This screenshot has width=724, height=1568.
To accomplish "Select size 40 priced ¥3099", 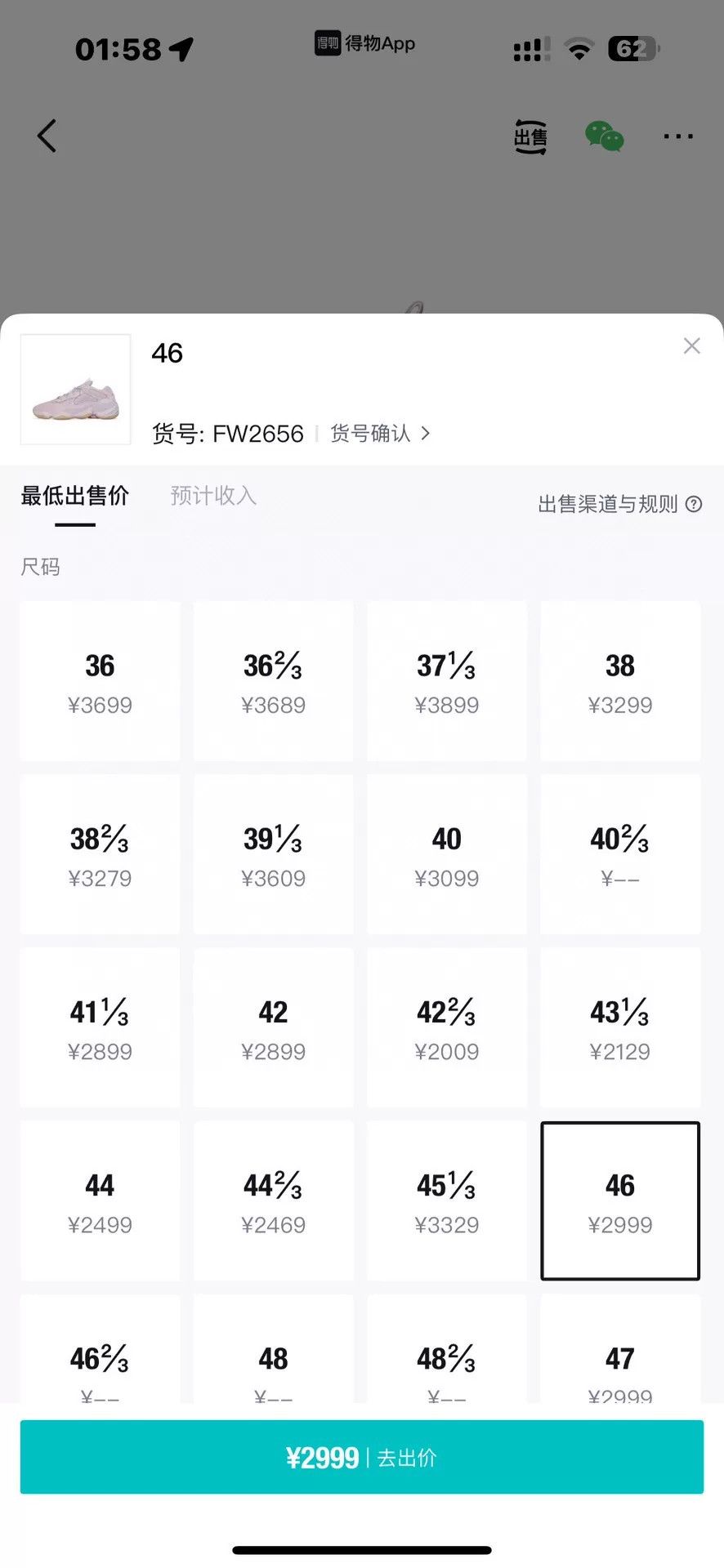I will tap(447, 854).
